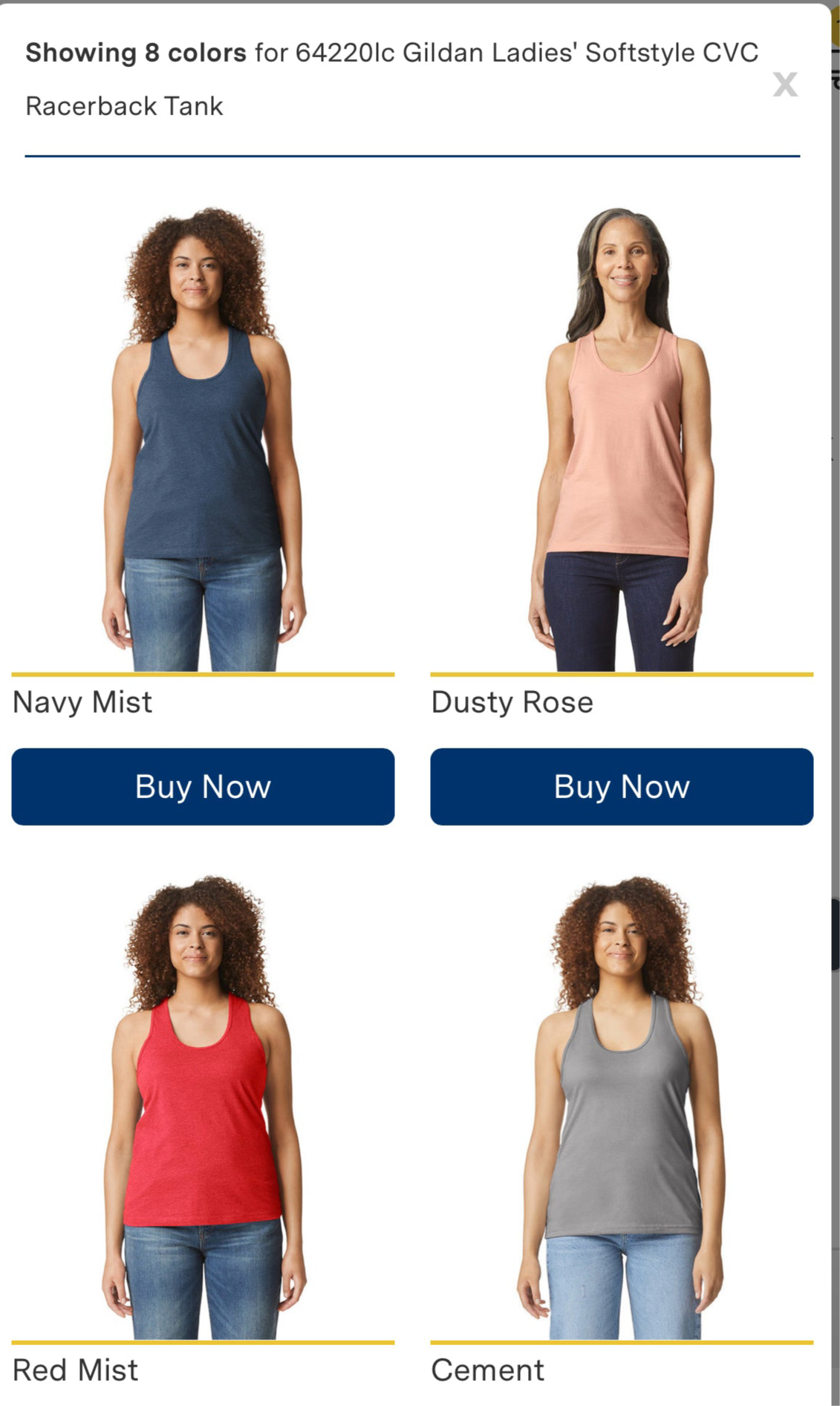Tap Buy Now for Navy Mist
840x1406 pixels.
(203, 786)
